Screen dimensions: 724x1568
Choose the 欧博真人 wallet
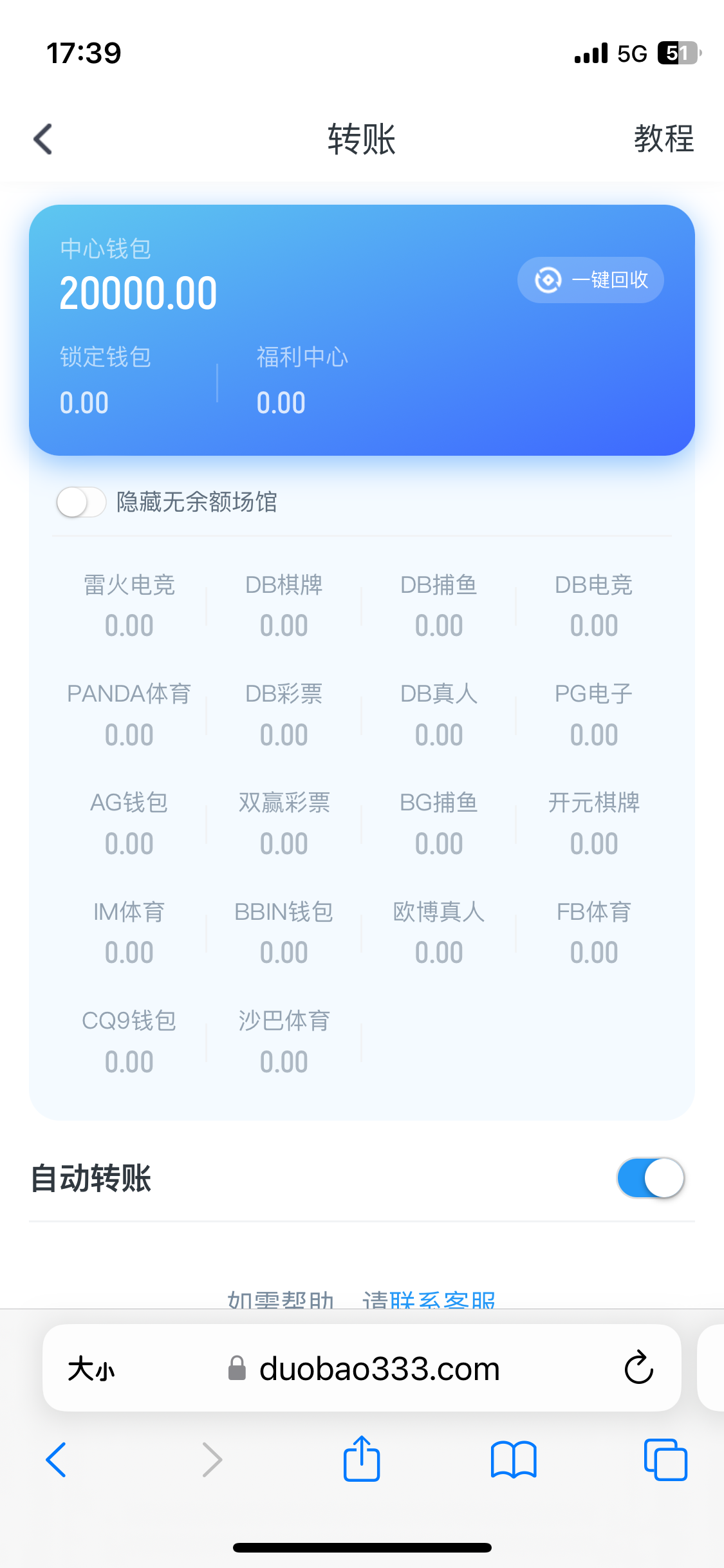439,932
